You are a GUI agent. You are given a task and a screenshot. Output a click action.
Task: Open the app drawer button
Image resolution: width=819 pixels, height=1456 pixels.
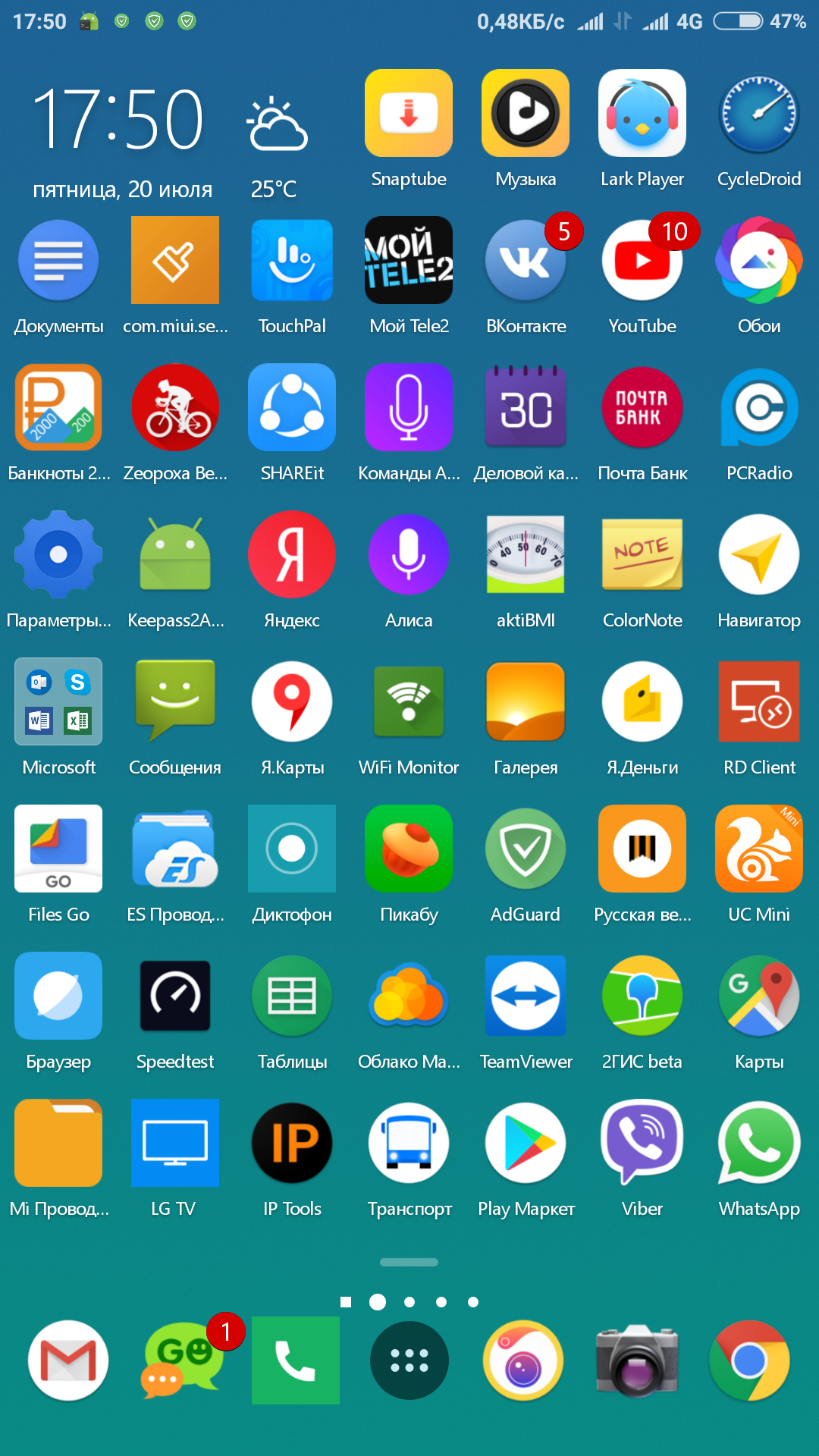click(409, 1360)
